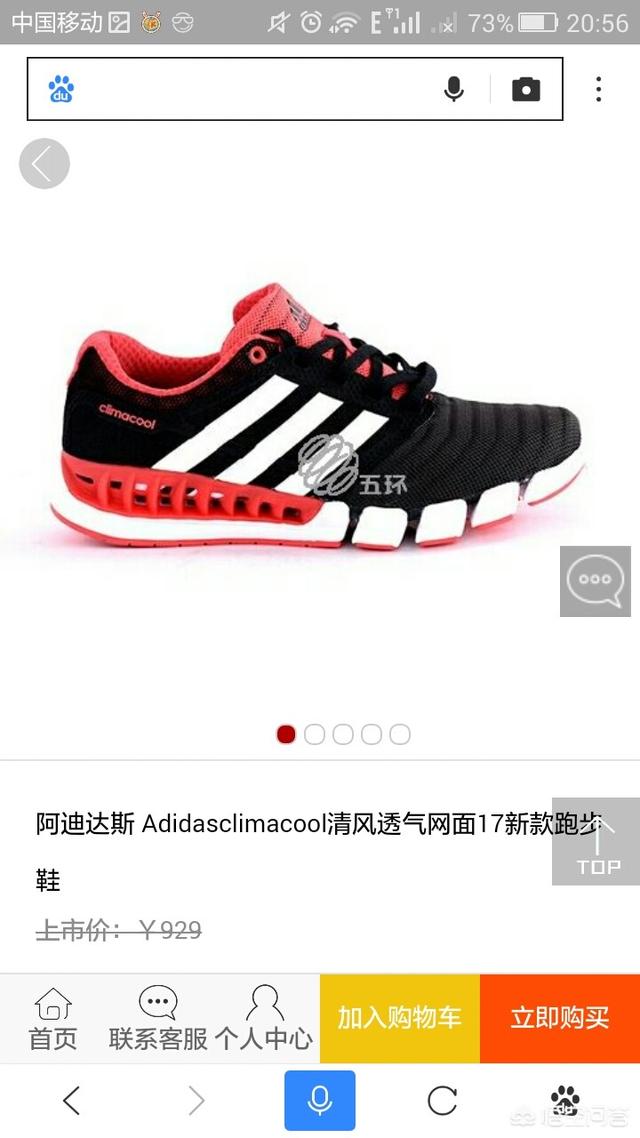Go back using the round arrow button

[x=44, y=164]
